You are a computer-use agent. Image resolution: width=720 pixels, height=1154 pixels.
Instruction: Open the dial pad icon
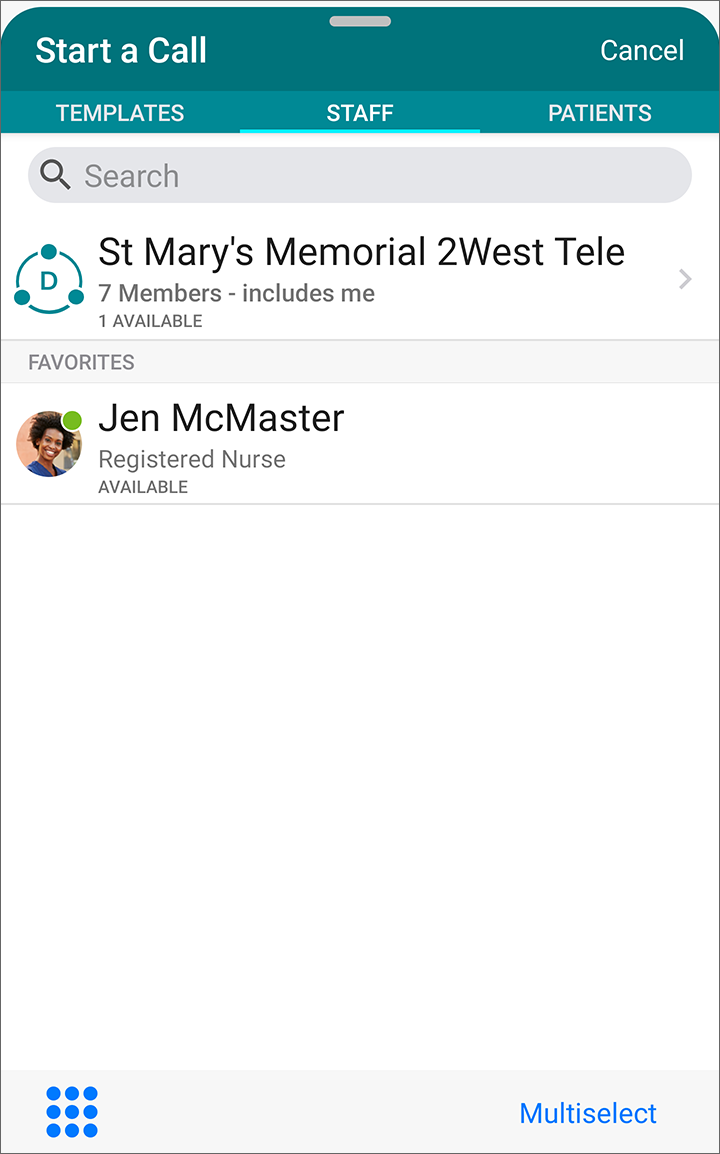[x=72, y=1112]
